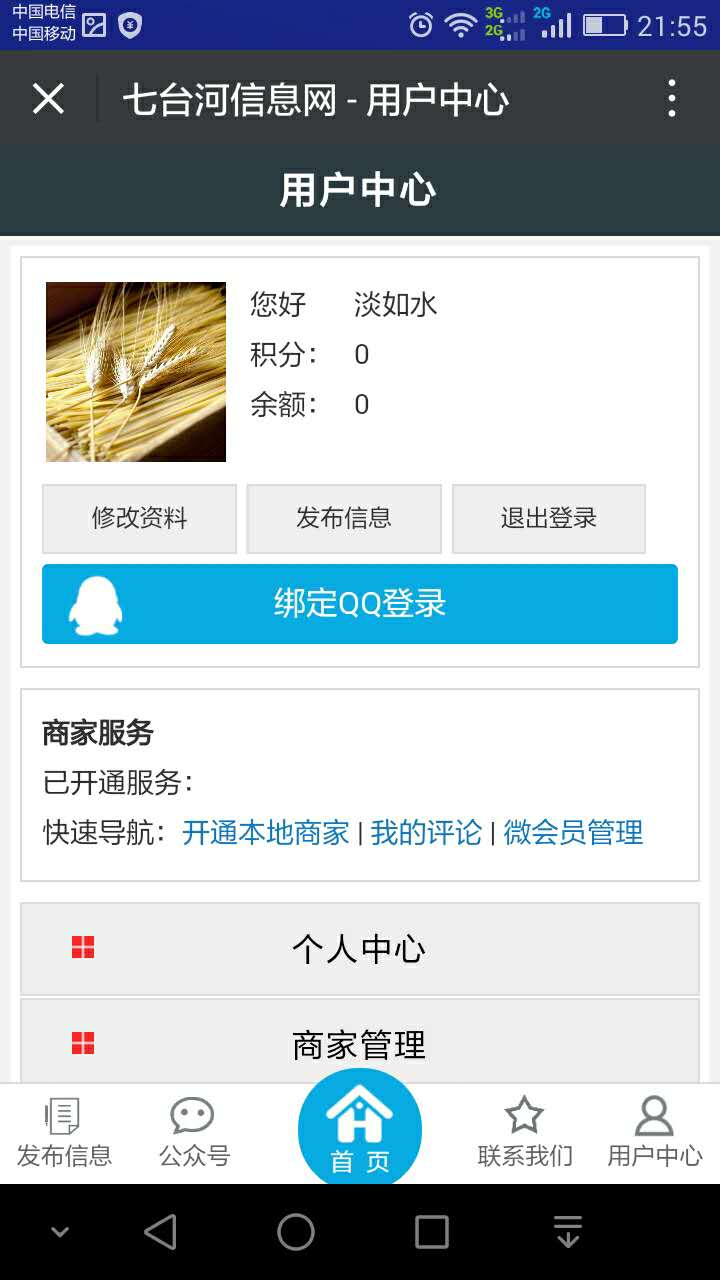720x1280 pixels.
Task: Select the 用户中心 bottom tab
Action: (x=655, y=1134)
